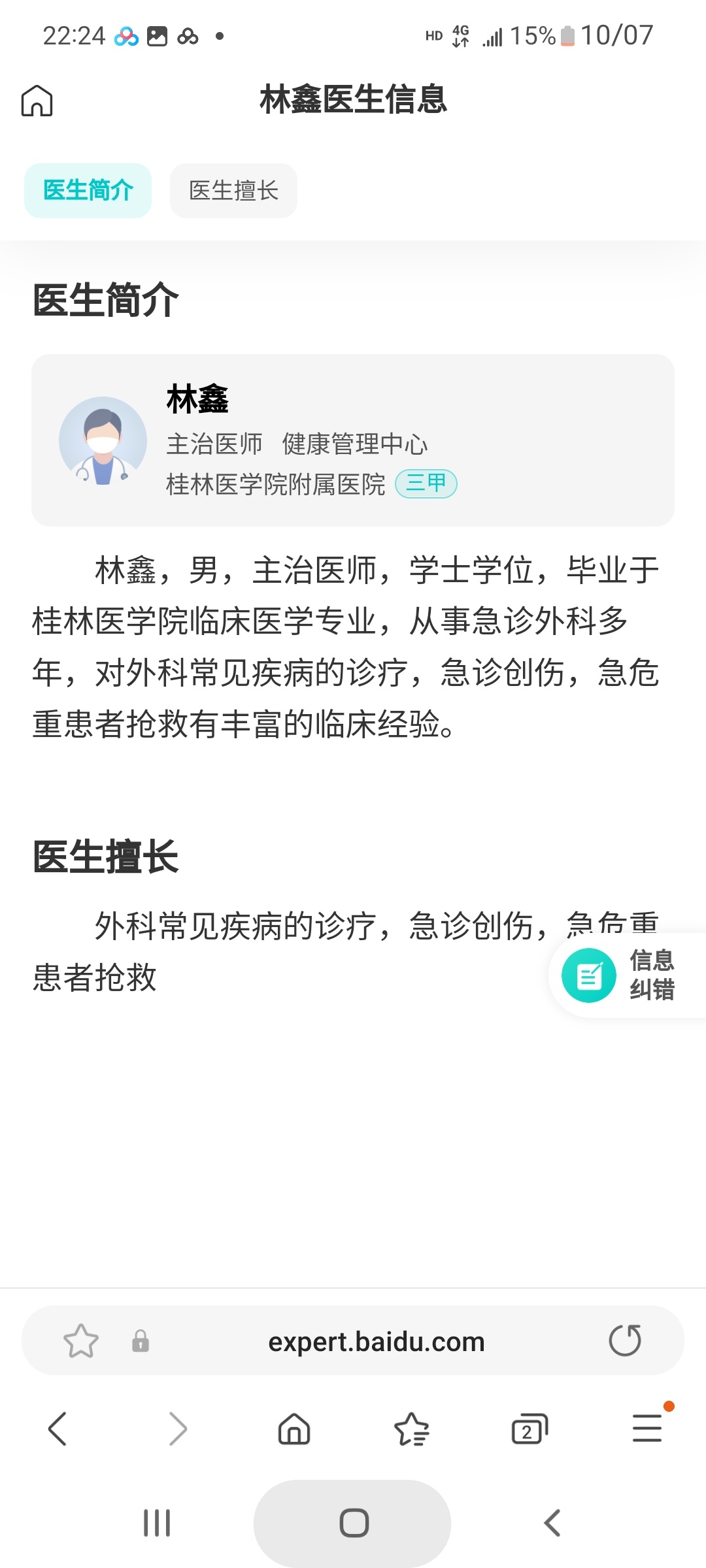Image resolution: width=706 pixels, height=1568 pixels.
Task: Go to home via the top-left house icon
Action: point(37,101)
